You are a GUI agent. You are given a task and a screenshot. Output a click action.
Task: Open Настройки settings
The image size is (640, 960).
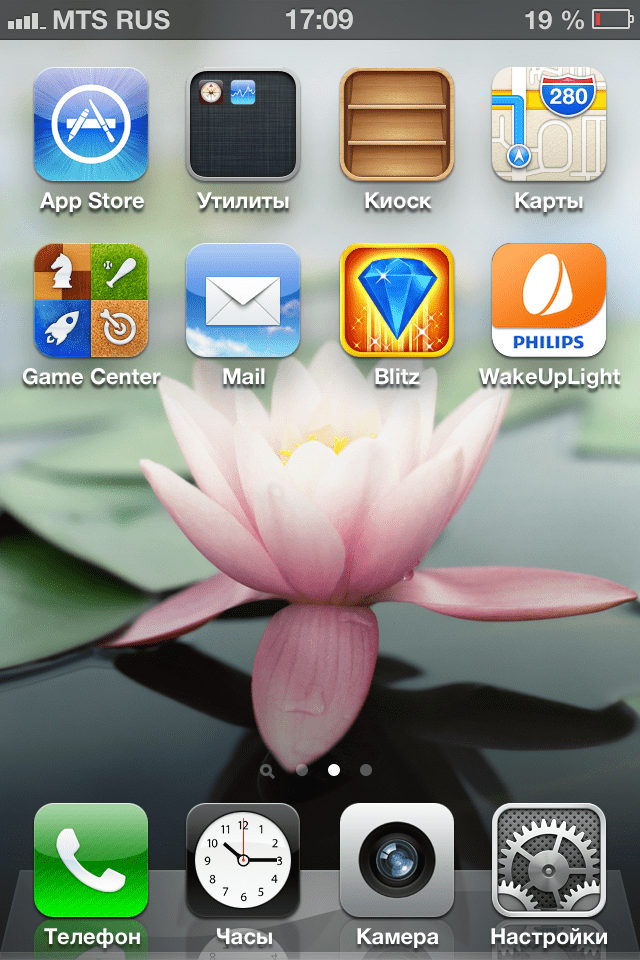[549, 861]
